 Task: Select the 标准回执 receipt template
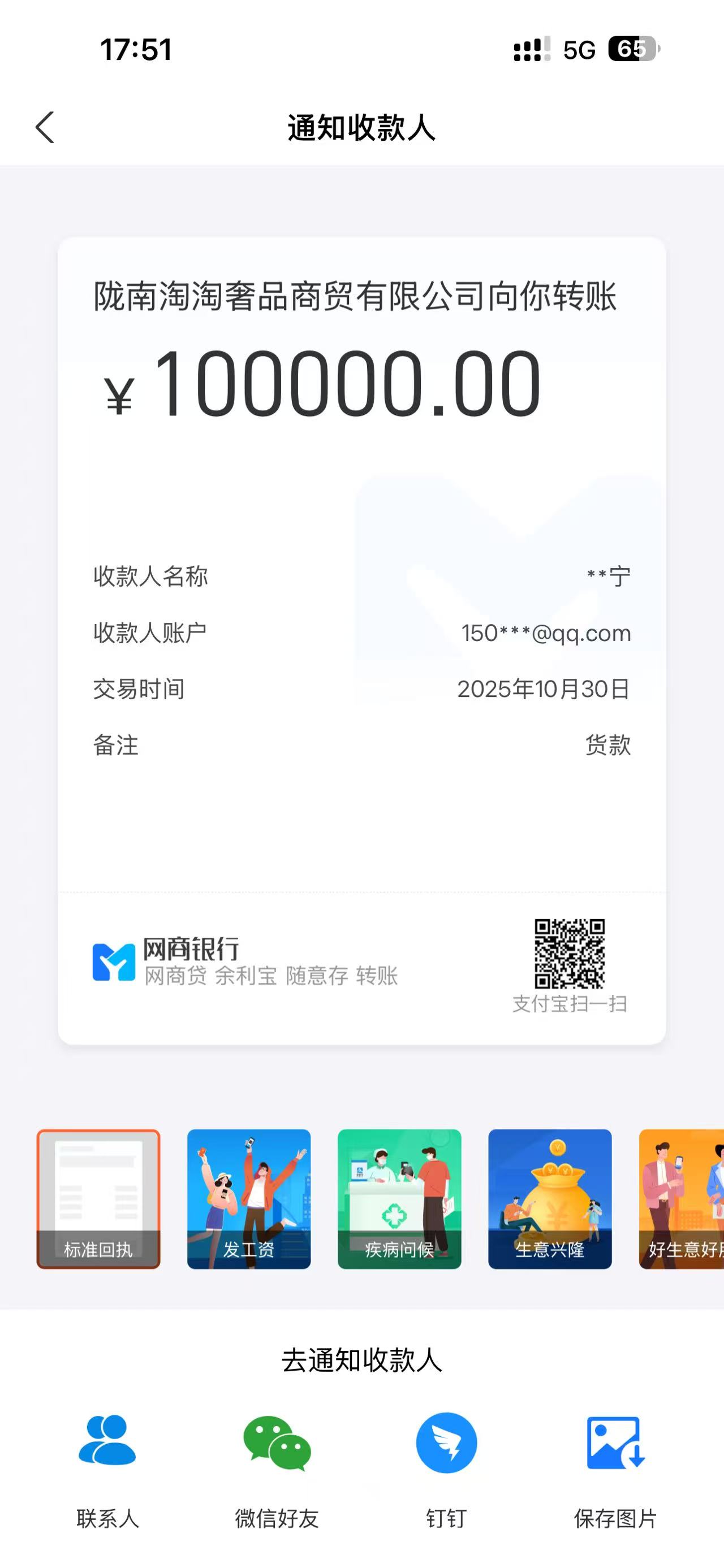tap(98, 1198)
